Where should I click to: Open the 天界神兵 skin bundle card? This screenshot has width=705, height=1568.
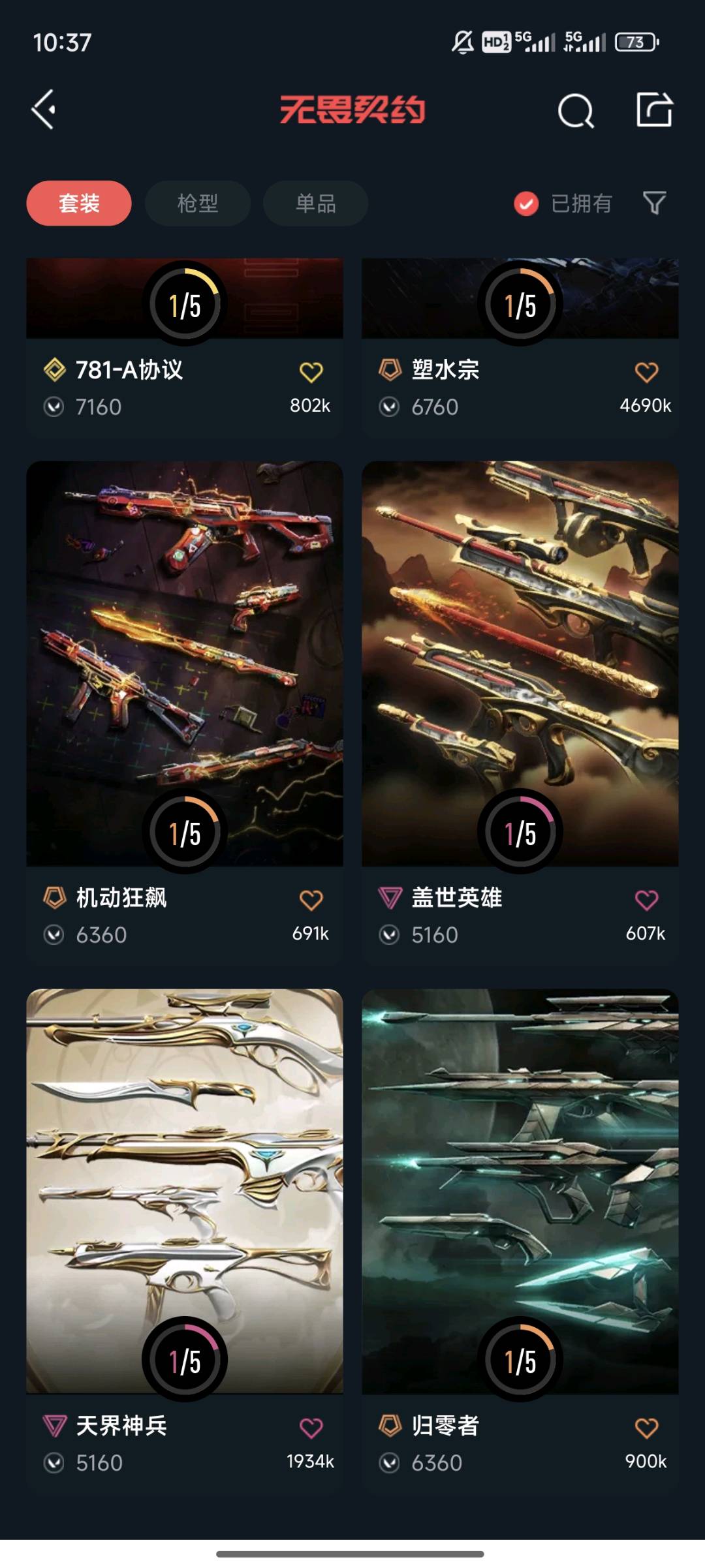pos(185,1240)
